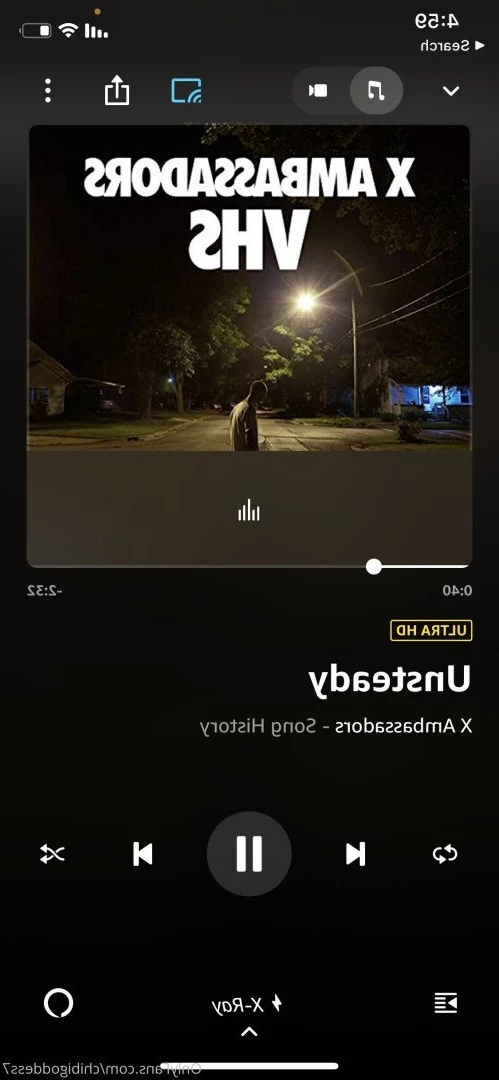The image size is (499, 1080).
Task: Open the three-dot overflow menu
Action: [x=48, y=91]
